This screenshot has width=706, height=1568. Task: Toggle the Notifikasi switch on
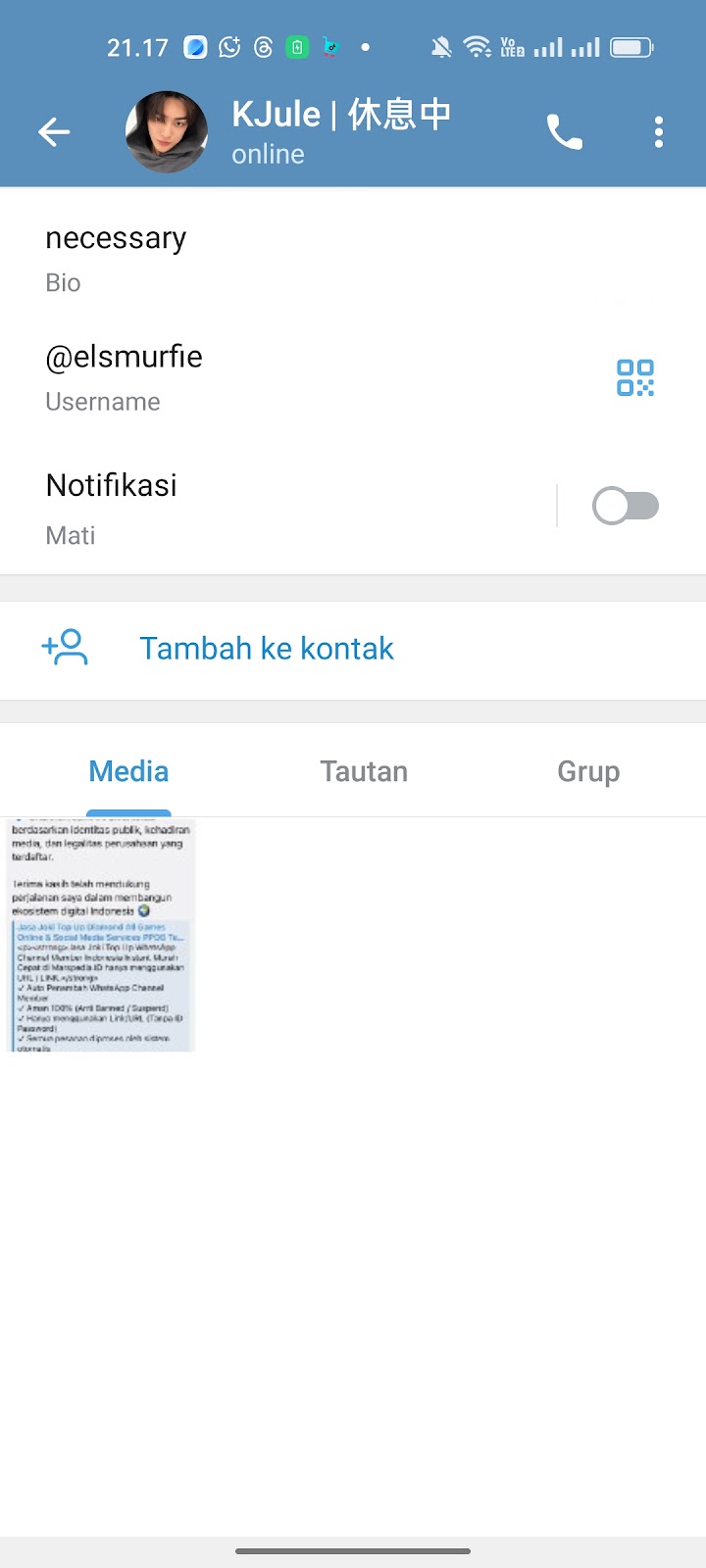625,507
